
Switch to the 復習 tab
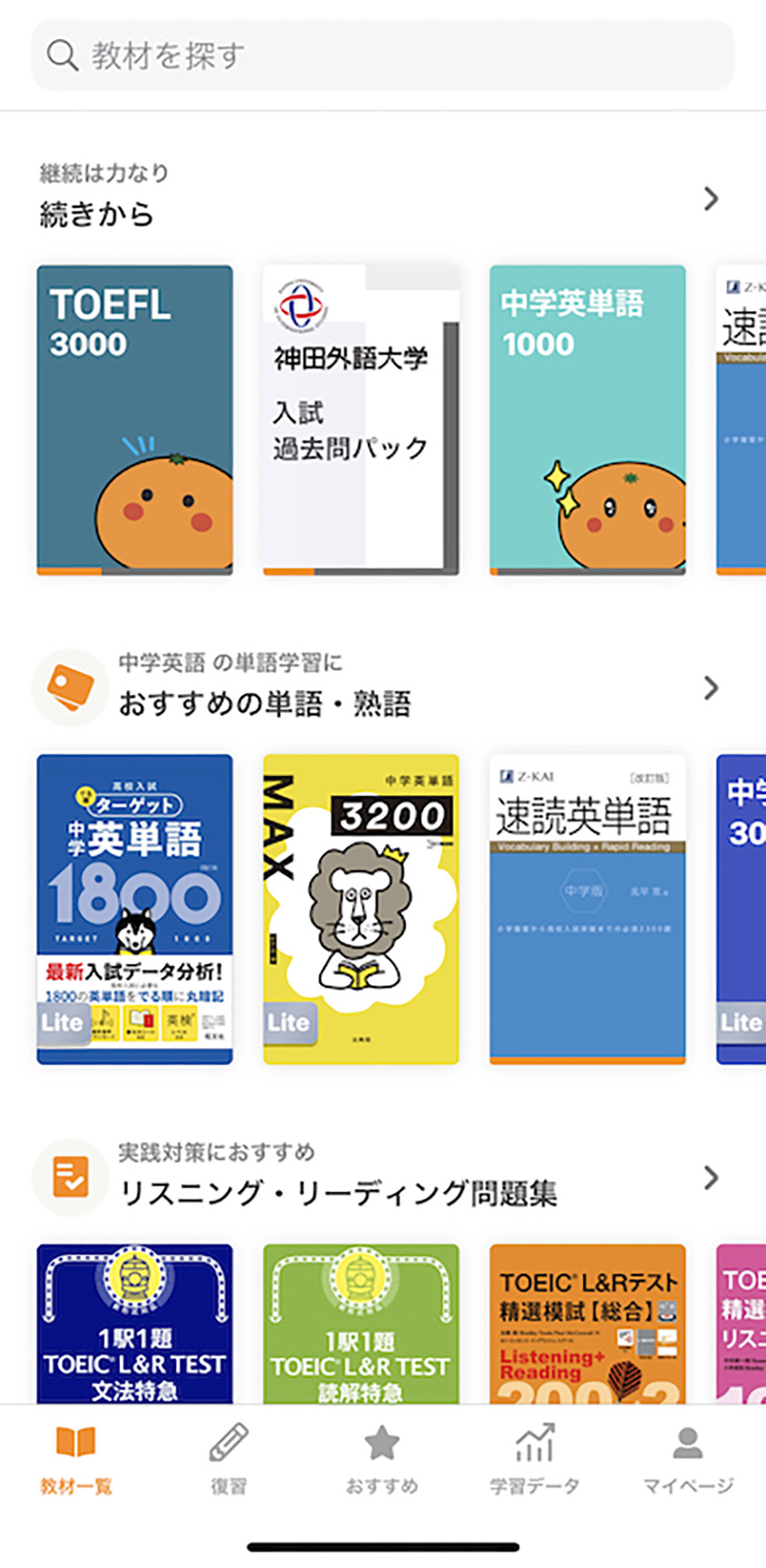coord(228,1459)
